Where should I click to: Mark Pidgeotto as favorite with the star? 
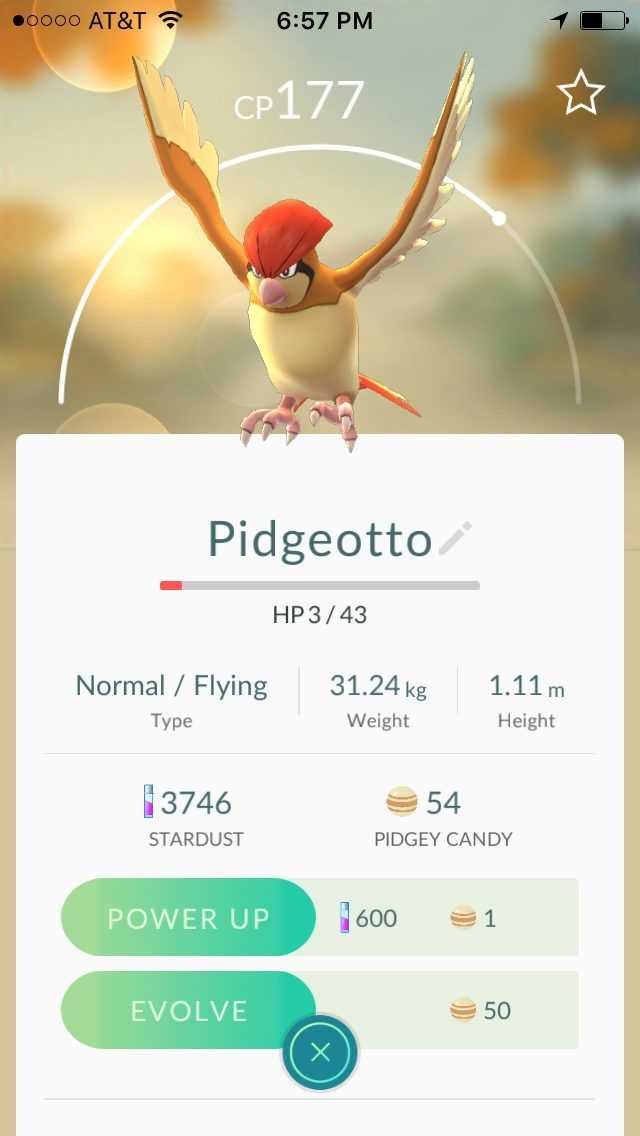click(x=580, y=94)
